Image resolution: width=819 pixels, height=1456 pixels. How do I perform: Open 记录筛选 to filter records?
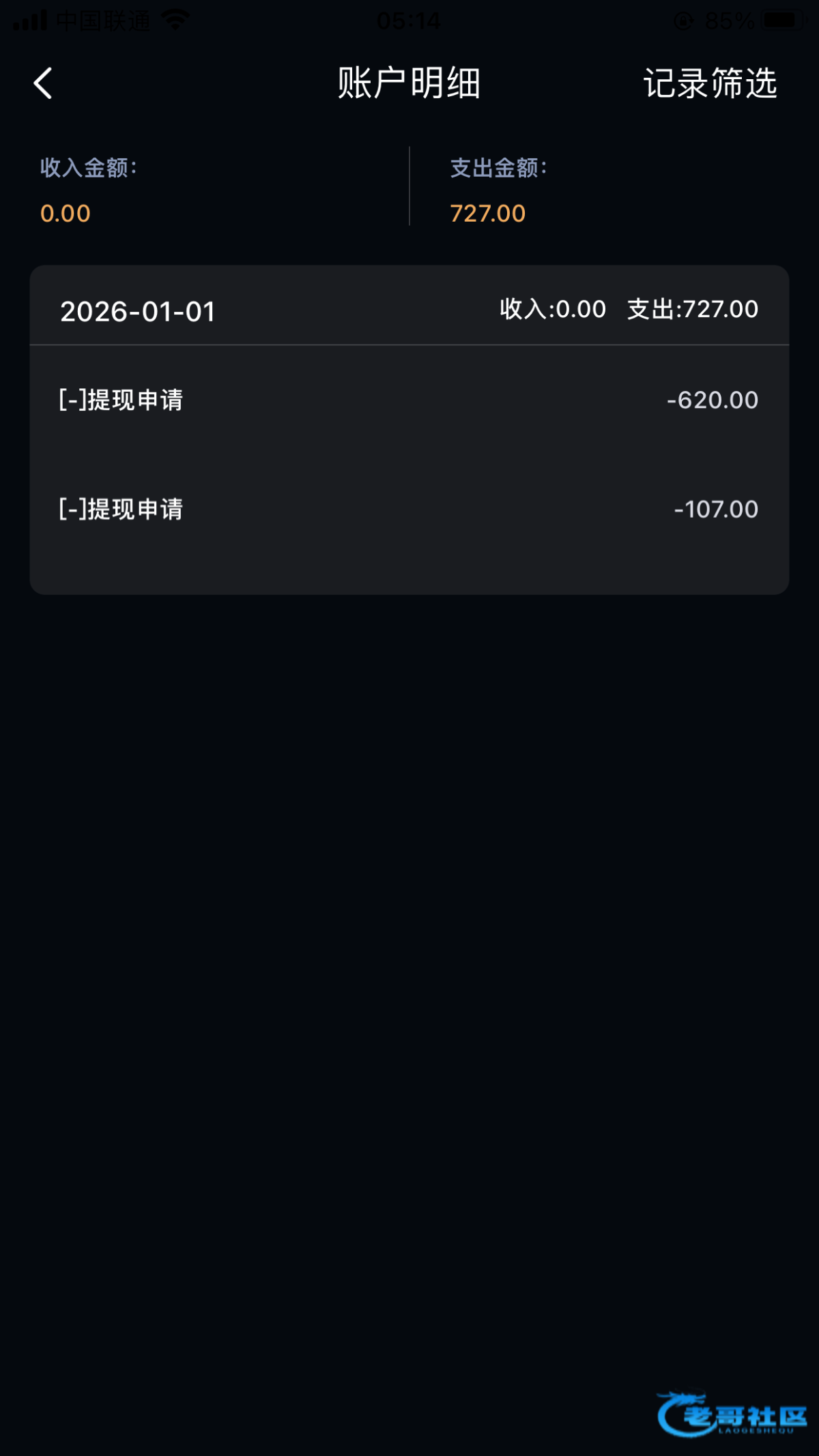coord(710,83)
